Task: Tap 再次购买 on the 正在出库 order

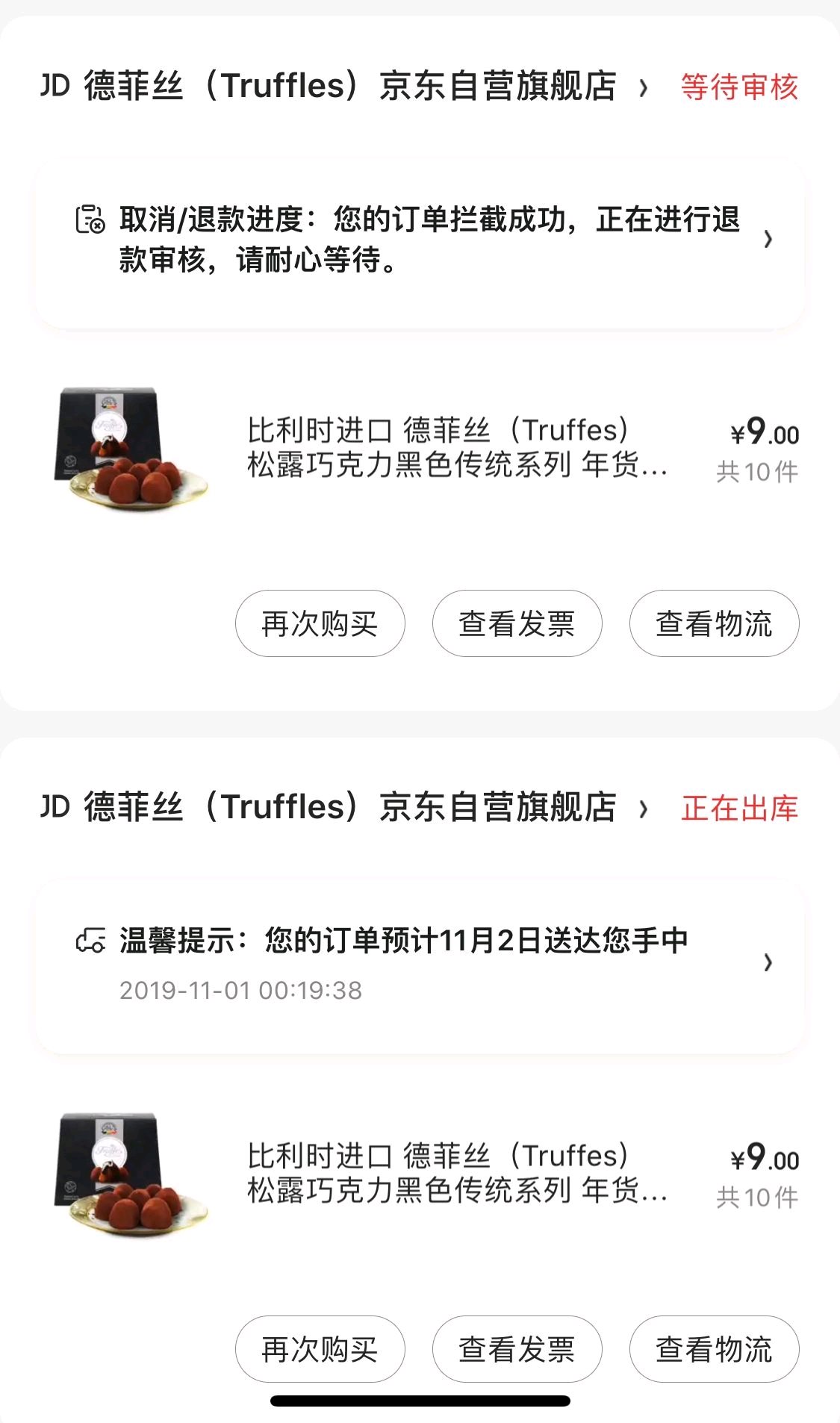Action: coord(320,1349)
